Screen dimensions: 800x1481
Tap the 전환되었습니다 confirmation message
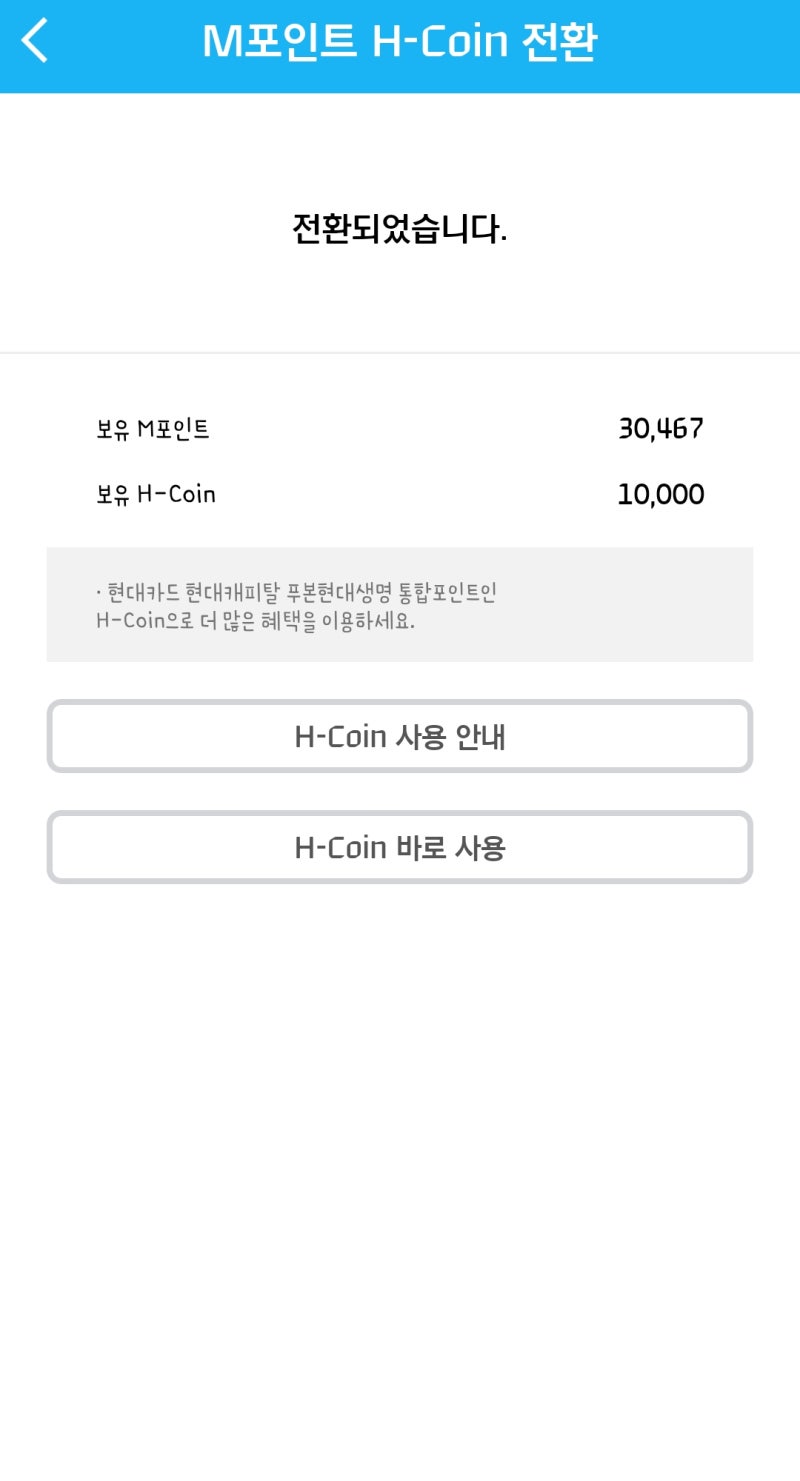[400, 228]
